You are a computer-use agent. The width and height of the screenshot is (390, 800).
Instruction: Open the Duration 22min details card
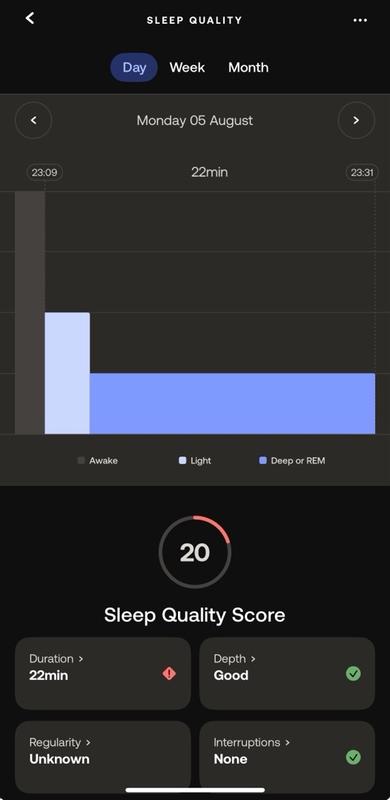tap(103, 673)
